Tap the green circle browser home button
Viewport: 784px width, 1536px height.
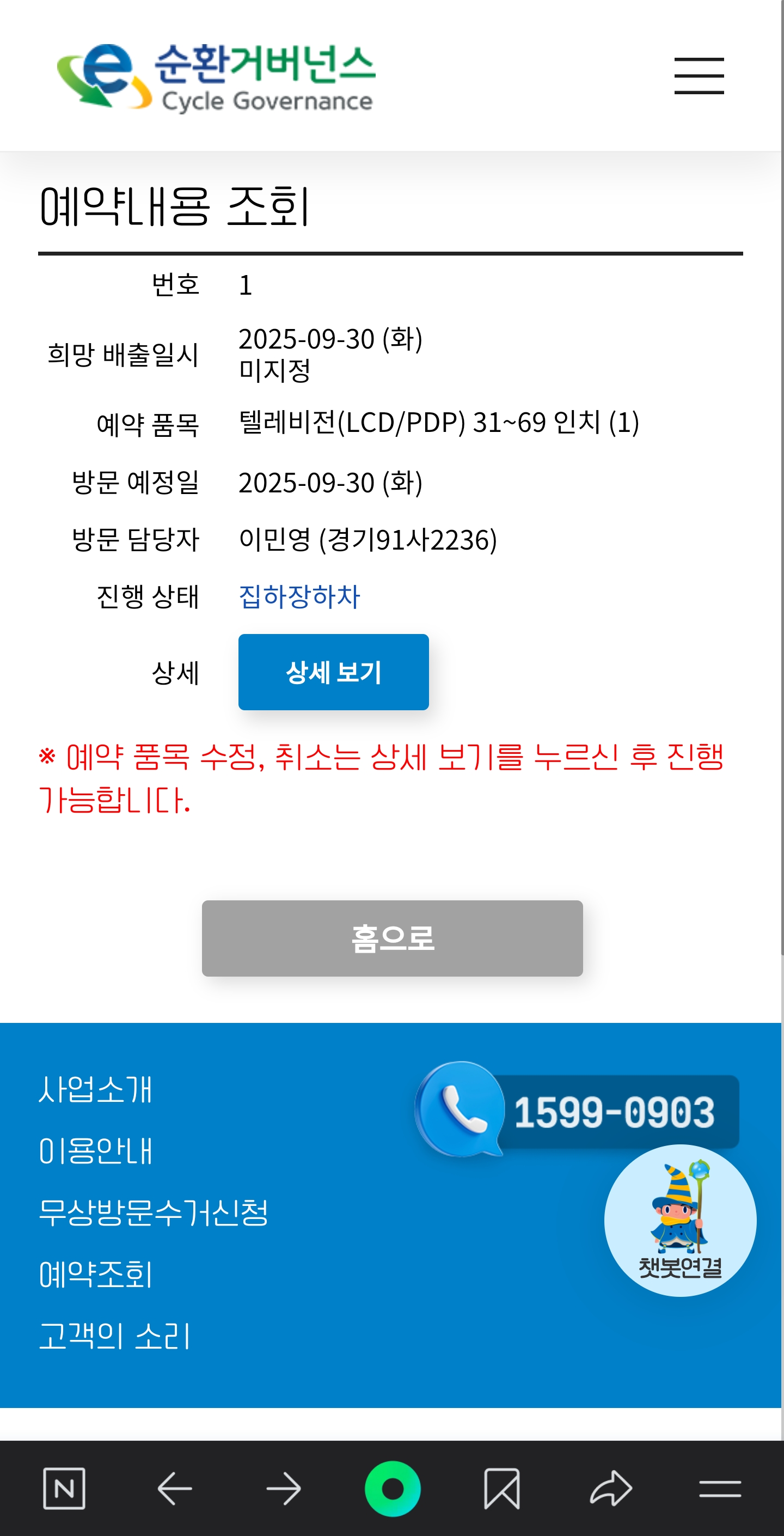(x=393, y=1488)
